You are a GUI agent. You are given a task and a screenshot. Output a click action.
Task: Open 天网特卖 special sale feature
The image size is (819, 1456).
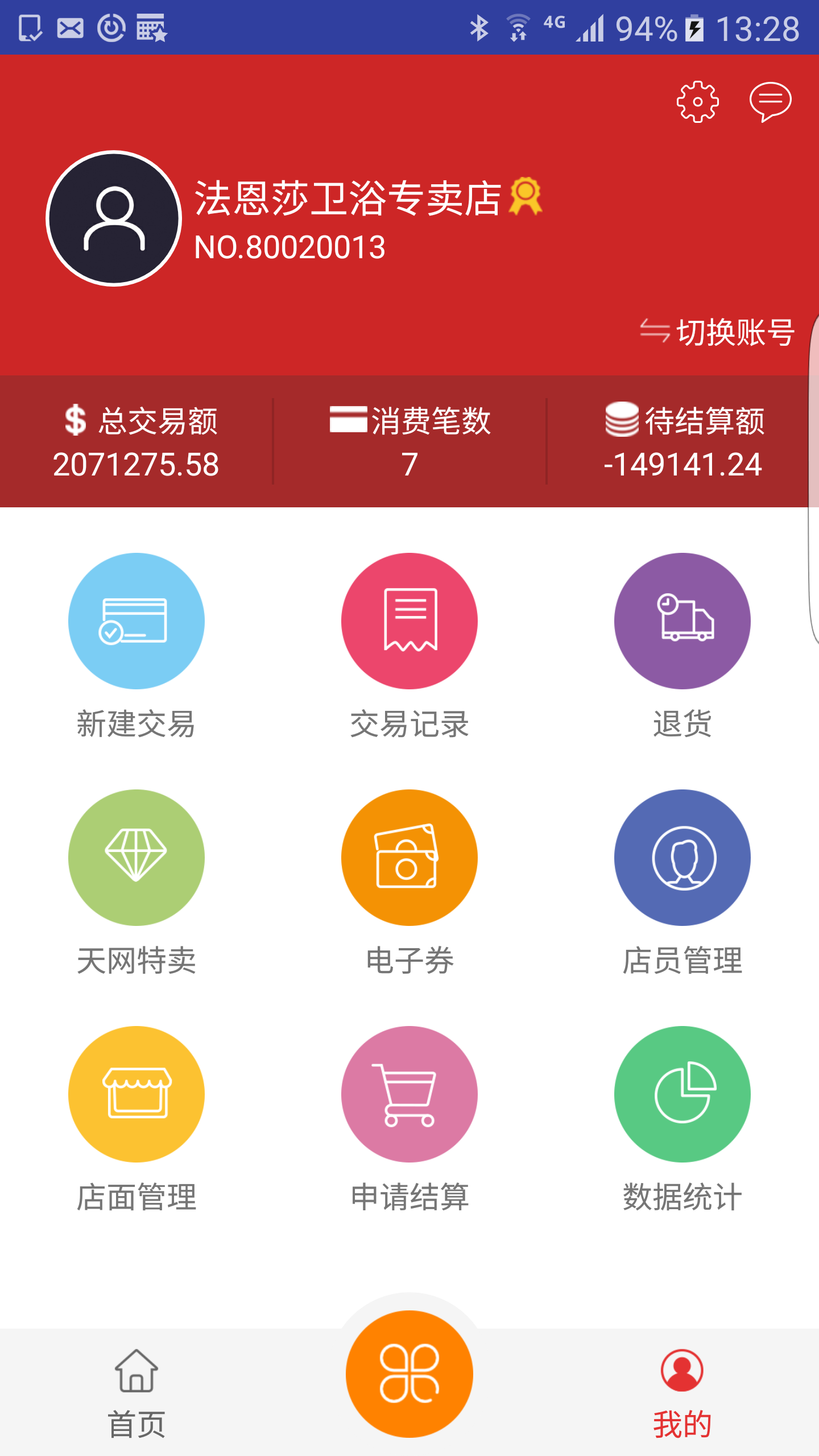136,859
